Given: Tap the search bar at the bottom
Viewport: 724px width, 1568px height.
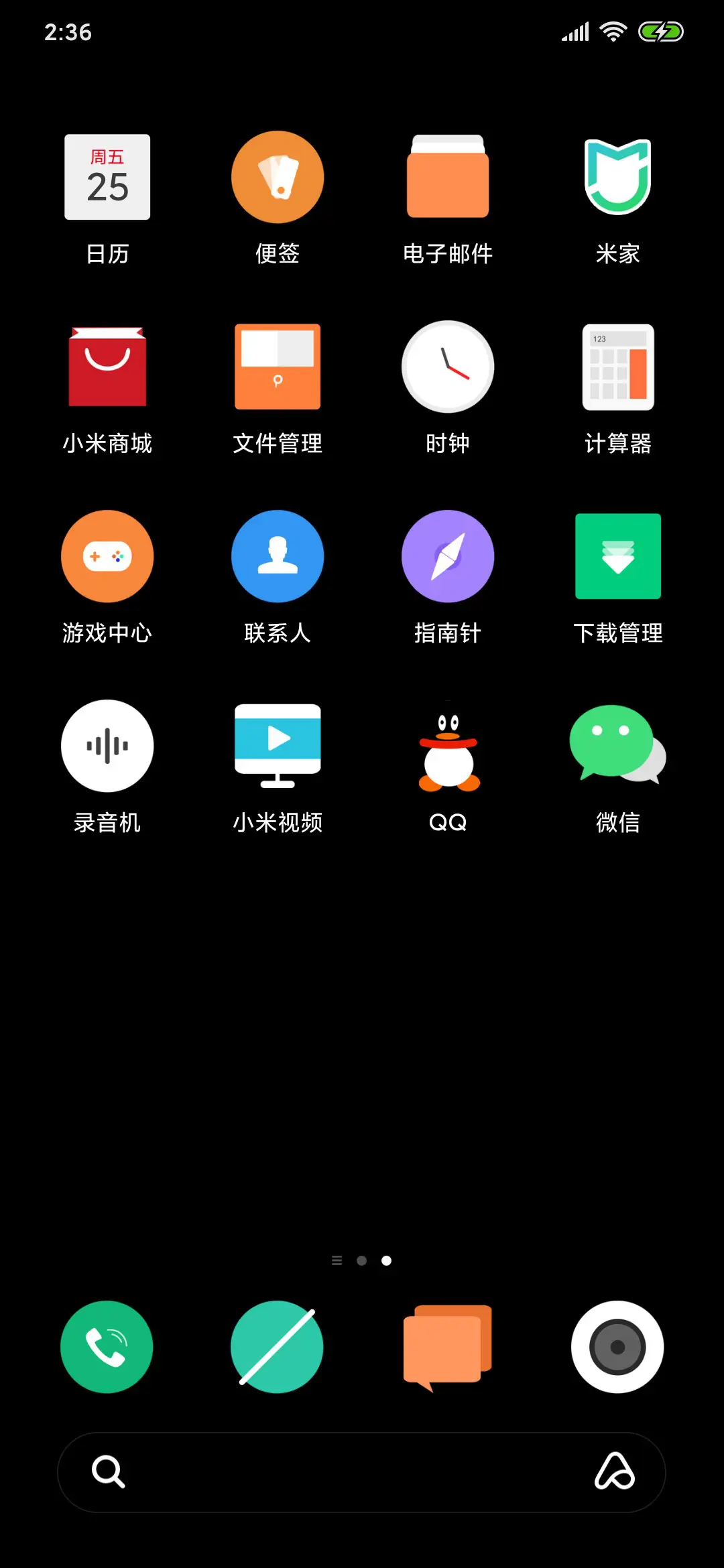Looking at the screenshot, I should (362, 1473).
